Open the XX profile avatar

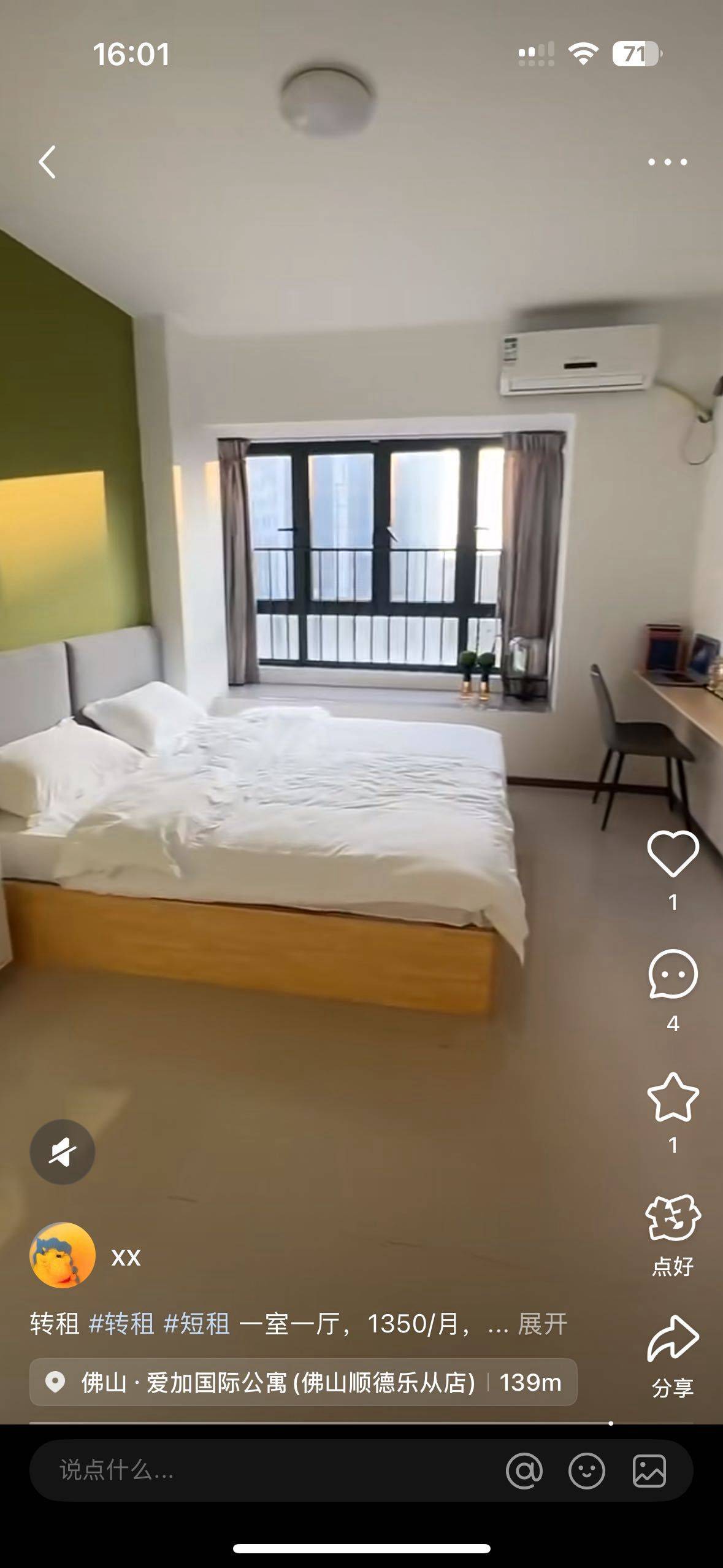click(x=63, y=1255)
